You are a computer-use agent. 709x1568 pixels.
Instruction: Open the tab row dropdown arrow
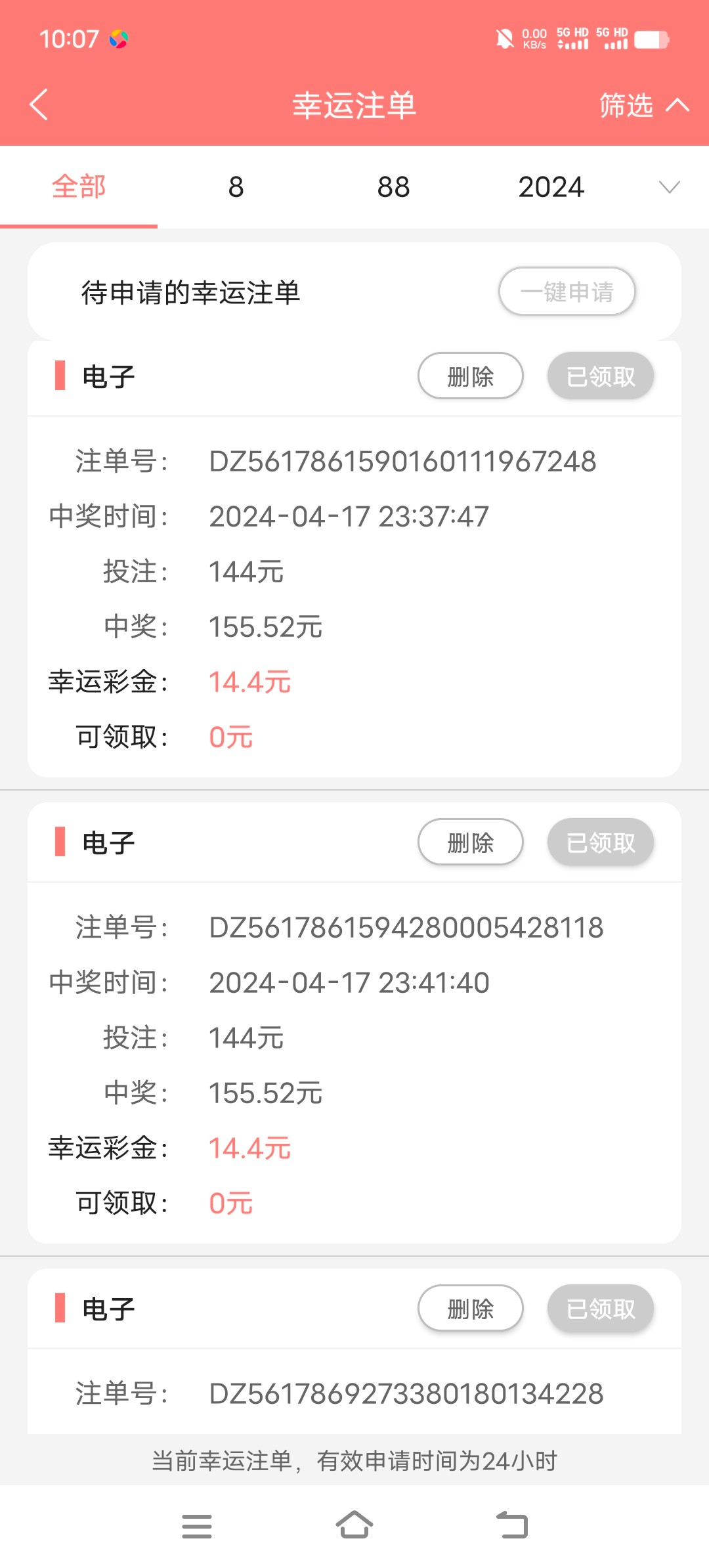tap(670, 187)
